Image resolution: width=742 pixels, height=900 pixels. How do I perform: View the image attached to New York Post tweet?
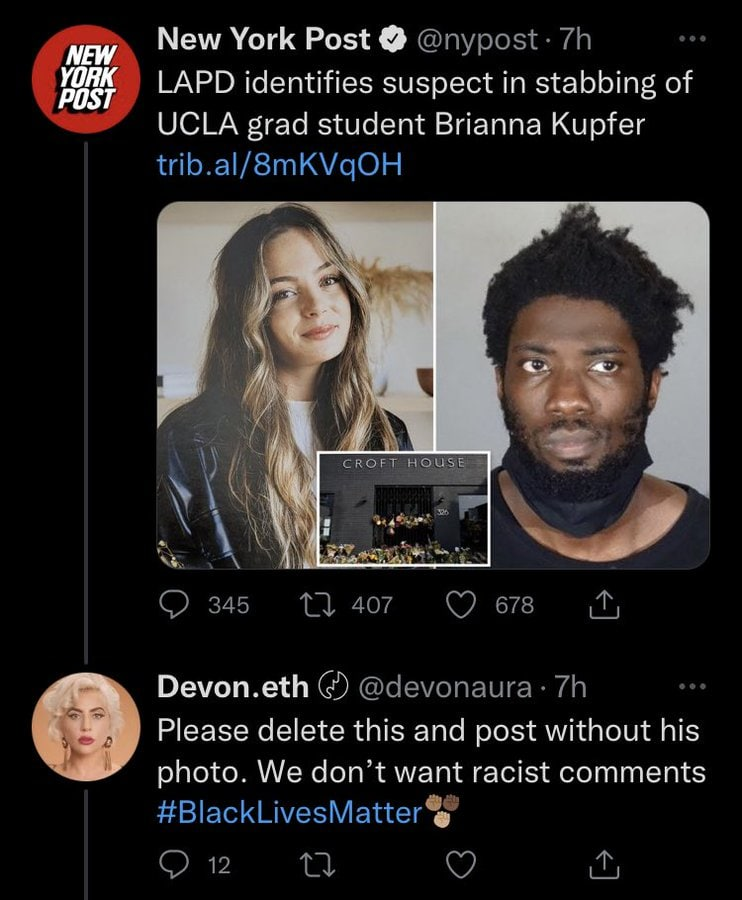(433, 385)
